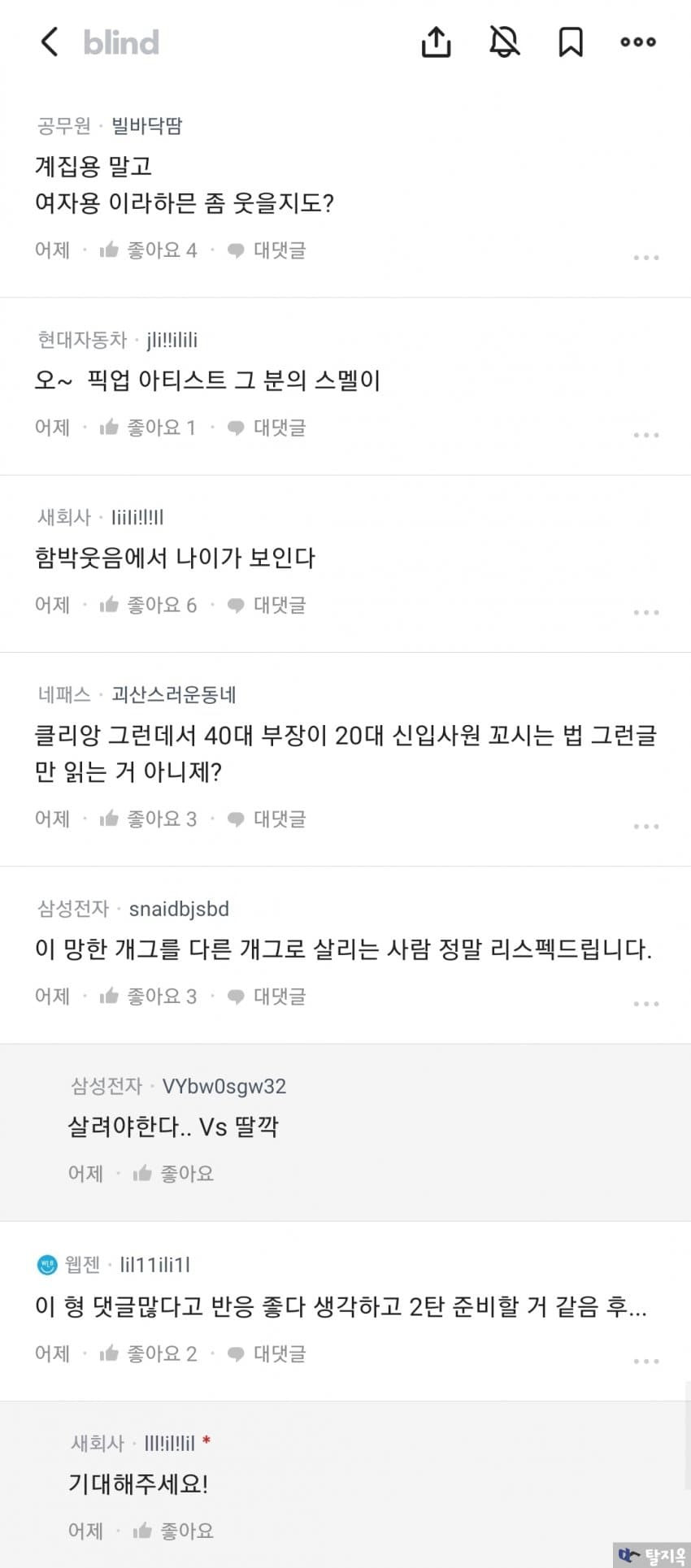Go back using the top-left arrow
The image size is (691, 1568).
50,42
